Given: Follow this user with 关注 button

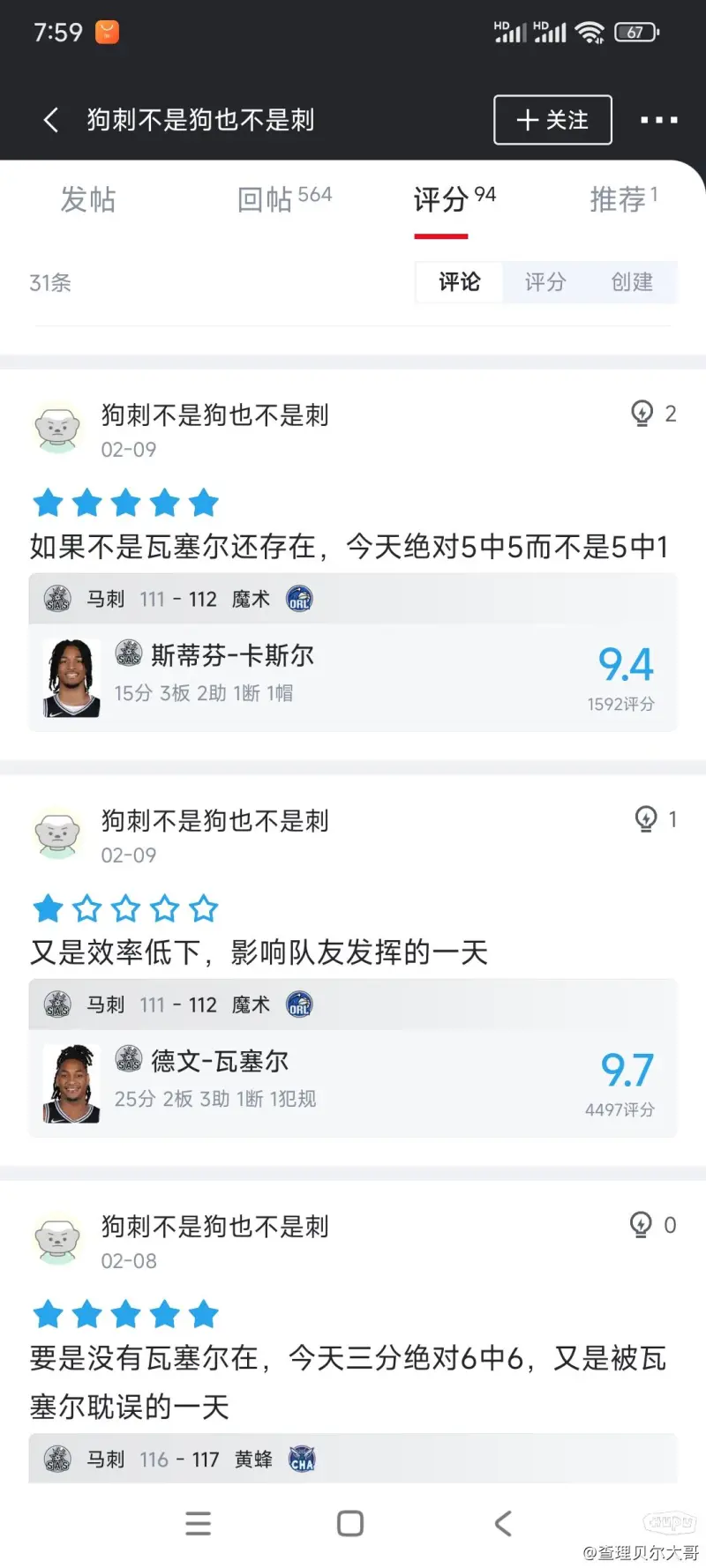Looking at the screenshot, I should tap(552, 120).
